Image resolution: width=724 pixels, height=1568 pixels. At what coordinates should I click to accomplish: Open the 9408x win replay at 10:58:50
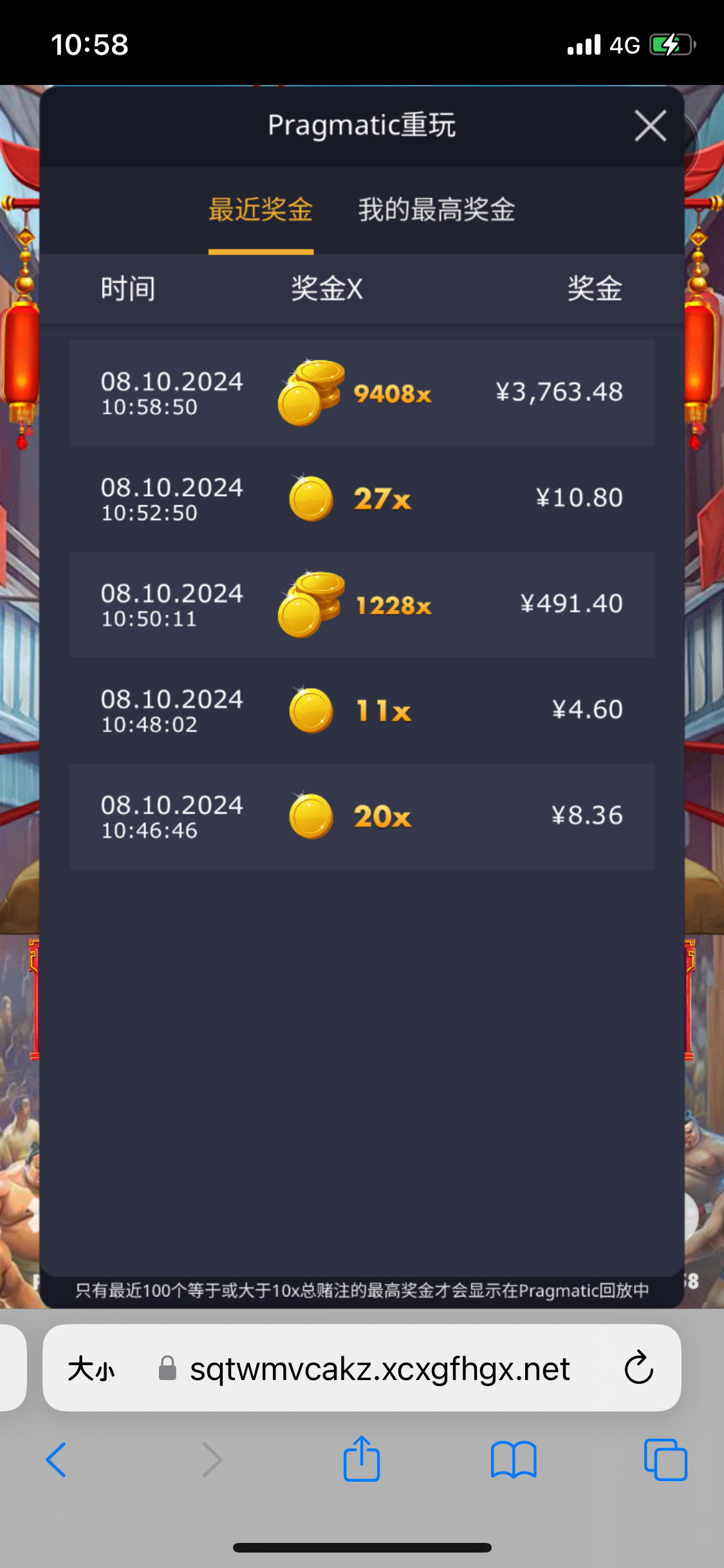(362, 393)
